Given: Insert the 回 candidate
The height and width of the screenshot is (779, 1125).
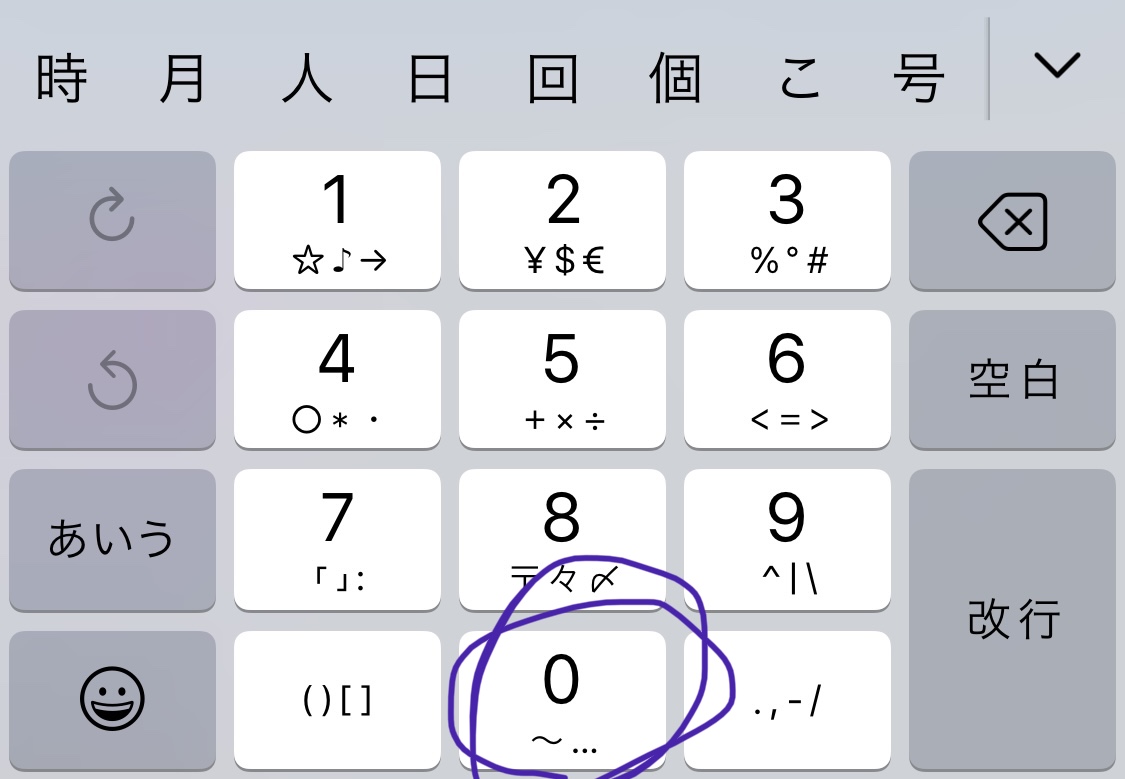Looking at the screenshot, I should (x=553, y=80).
